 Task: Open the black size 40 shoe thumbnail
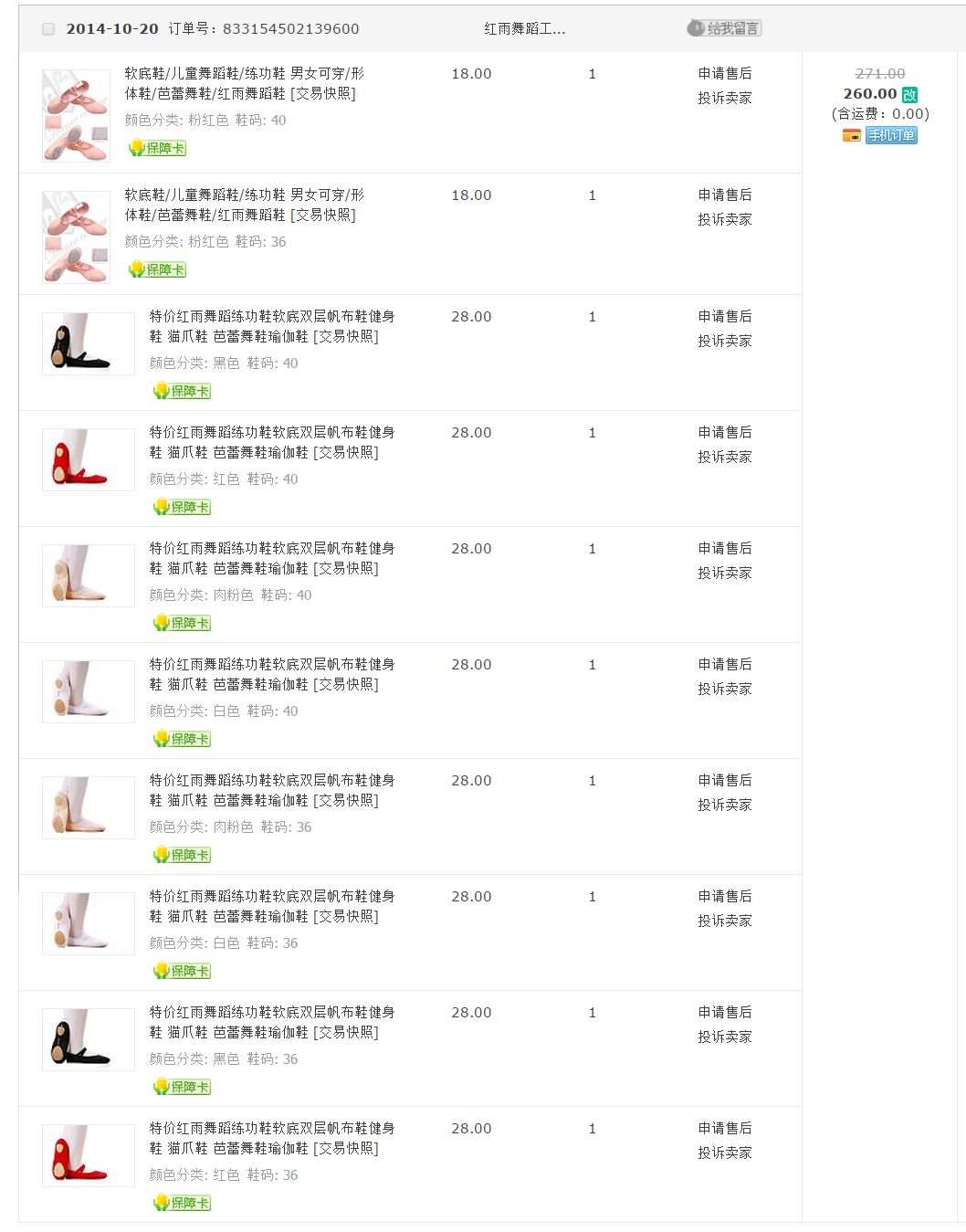pos(88,344)
